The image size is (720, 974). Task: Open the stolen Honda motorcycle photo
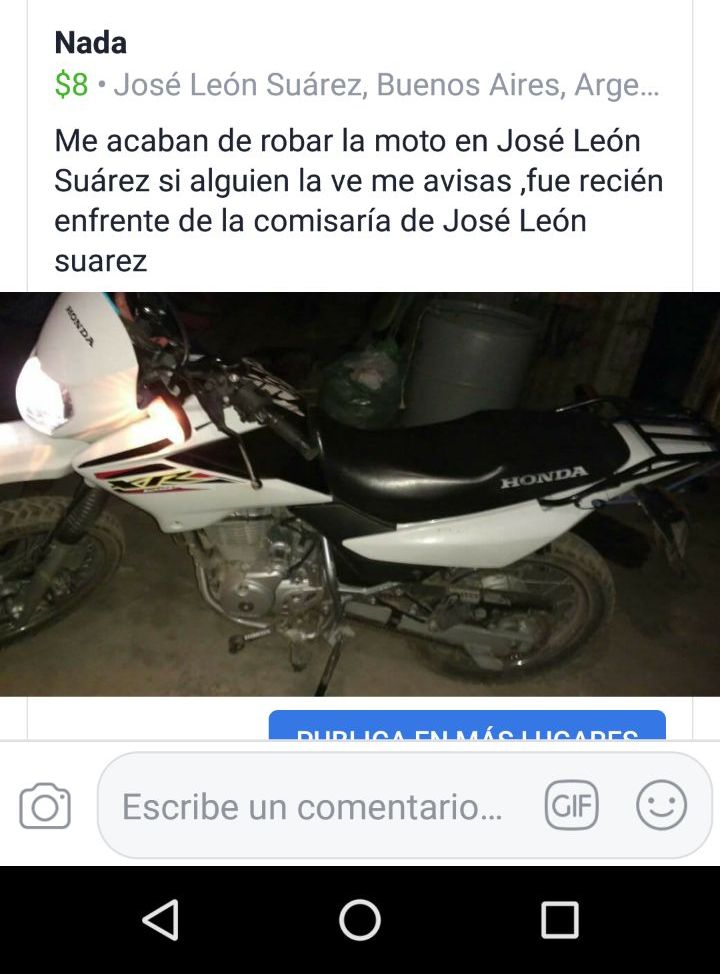[x=360, y=493]
